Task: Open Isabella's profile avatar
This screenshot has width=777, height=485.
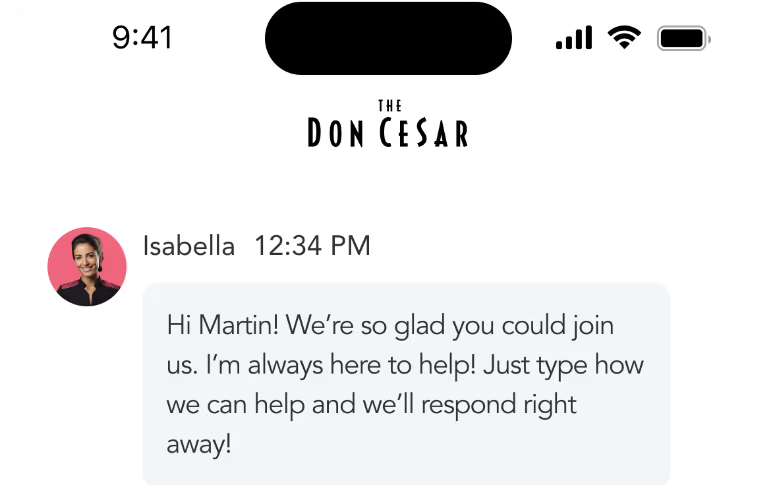Action: tap(87, 266)
